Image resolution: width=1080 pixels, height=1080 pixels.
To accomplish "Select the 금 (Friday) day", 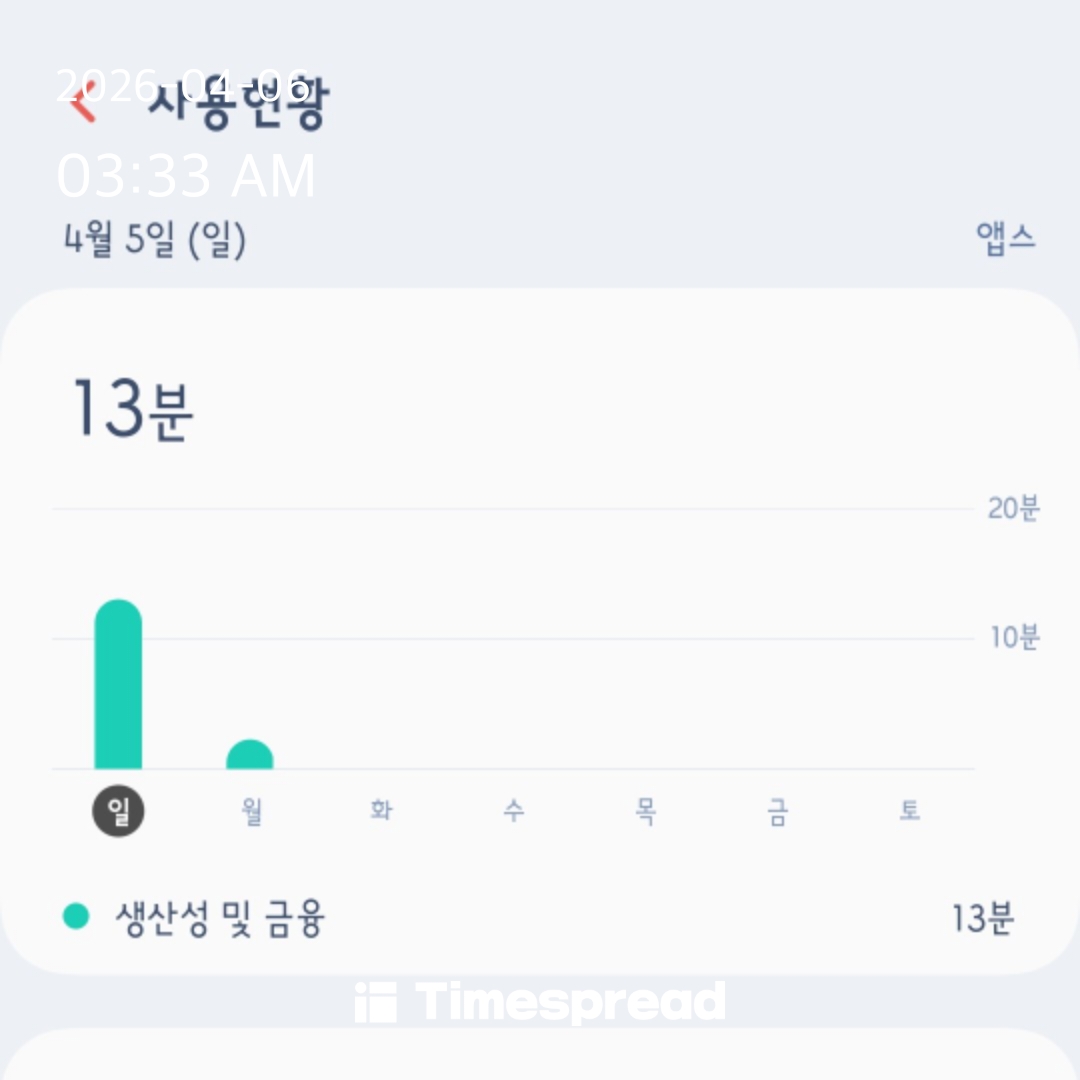I will (x=777, y=811).
